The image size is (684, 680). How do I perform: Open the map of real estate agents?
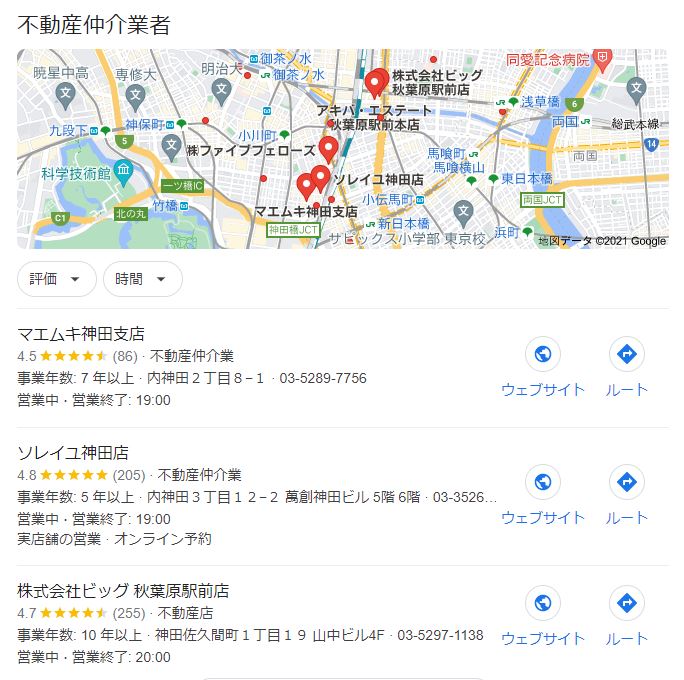[x=342, y=148]
